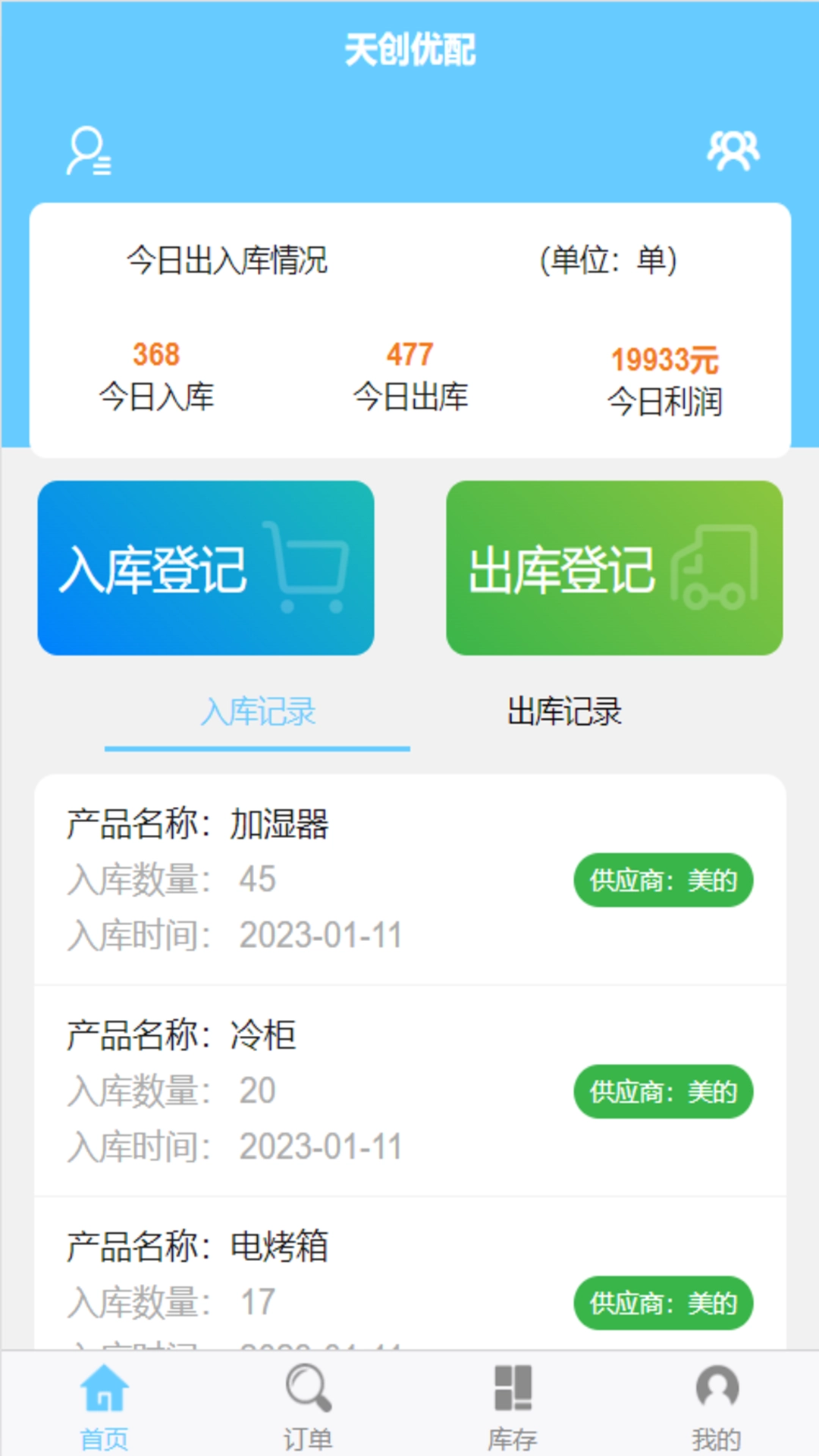Viewport: 819px width, 1456px height.
Task: Select the 入库记录 tab
Action: (258, 711)
